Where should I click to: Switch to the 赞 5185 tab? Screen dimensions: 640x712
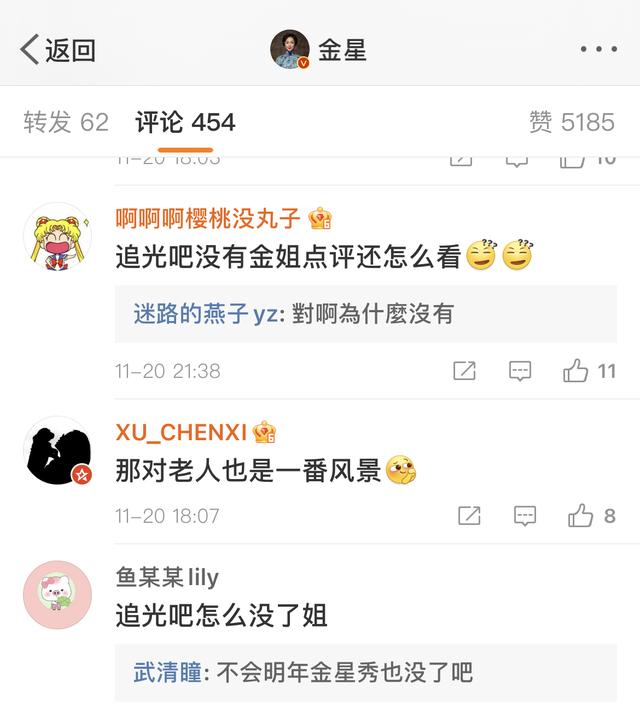pos(572,122)
